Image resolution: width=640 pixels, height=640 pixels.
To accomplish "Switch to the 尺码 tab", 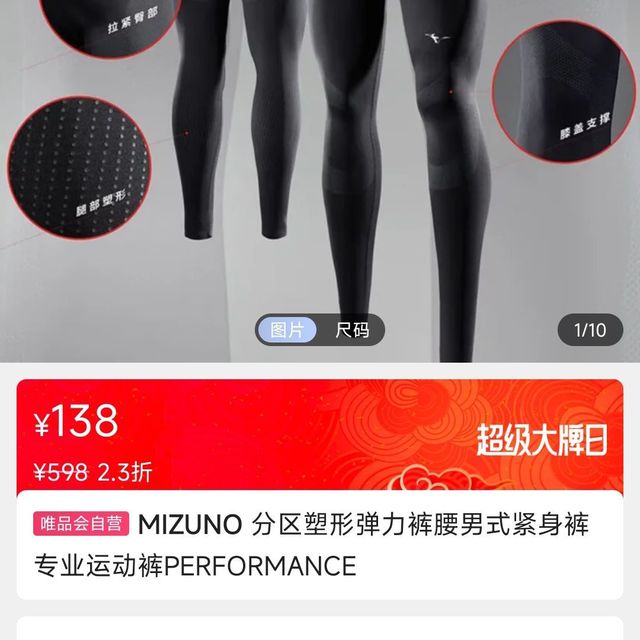I will pyautogui.click(x=352, y=329).
